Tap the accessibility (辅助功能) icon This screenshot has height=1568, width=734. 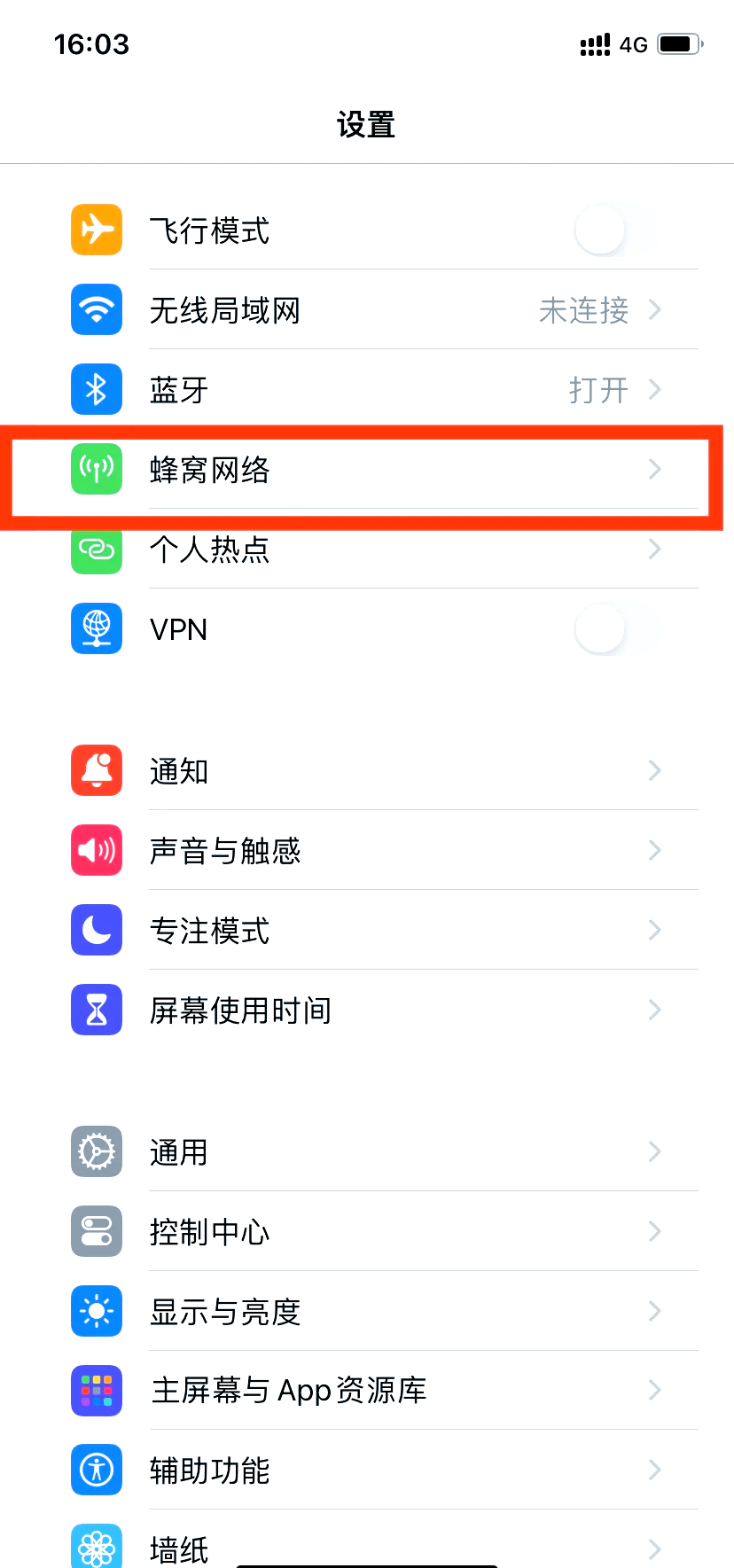pos(96,1470)
